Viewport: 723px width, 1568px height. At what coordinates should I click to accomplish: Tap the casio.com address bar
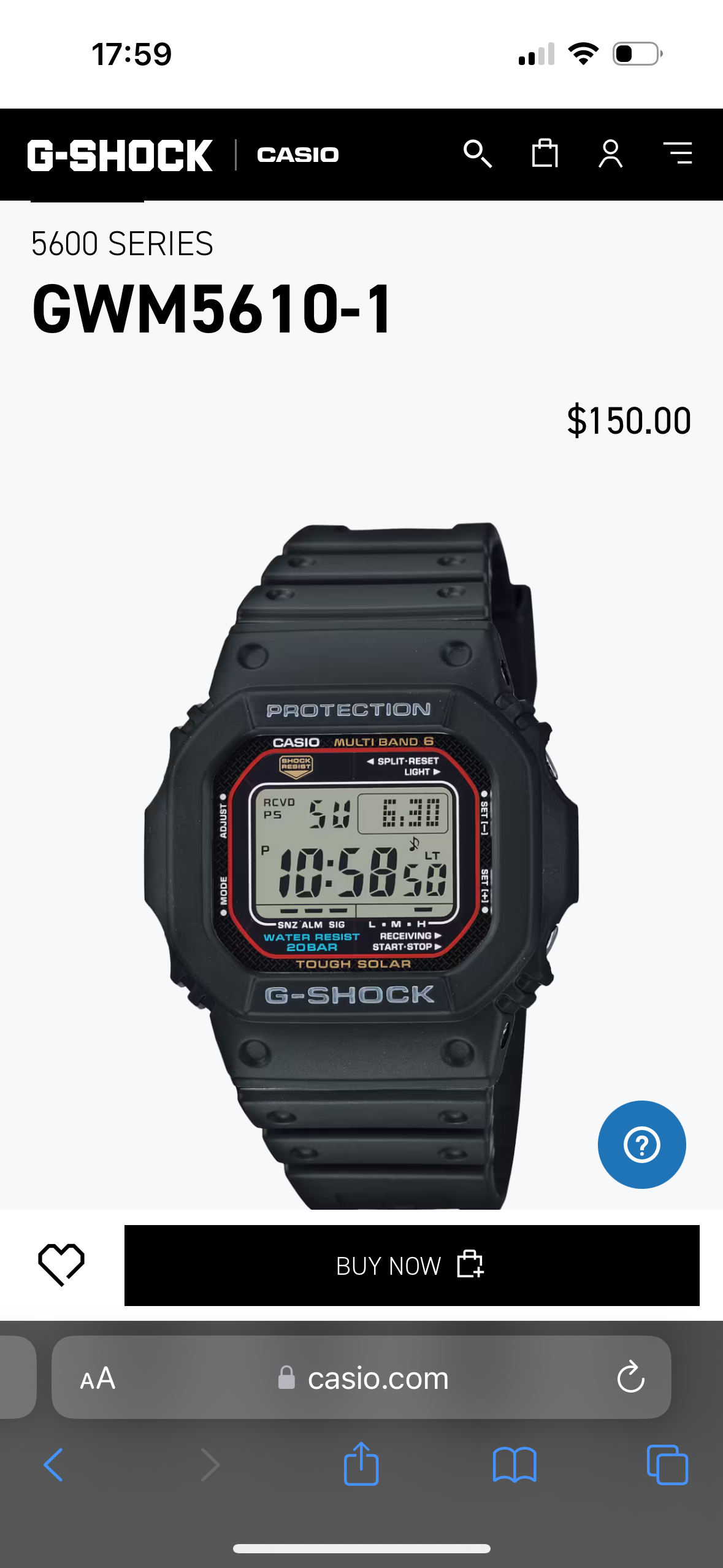pyautogui.click(x=377, y=1378)
